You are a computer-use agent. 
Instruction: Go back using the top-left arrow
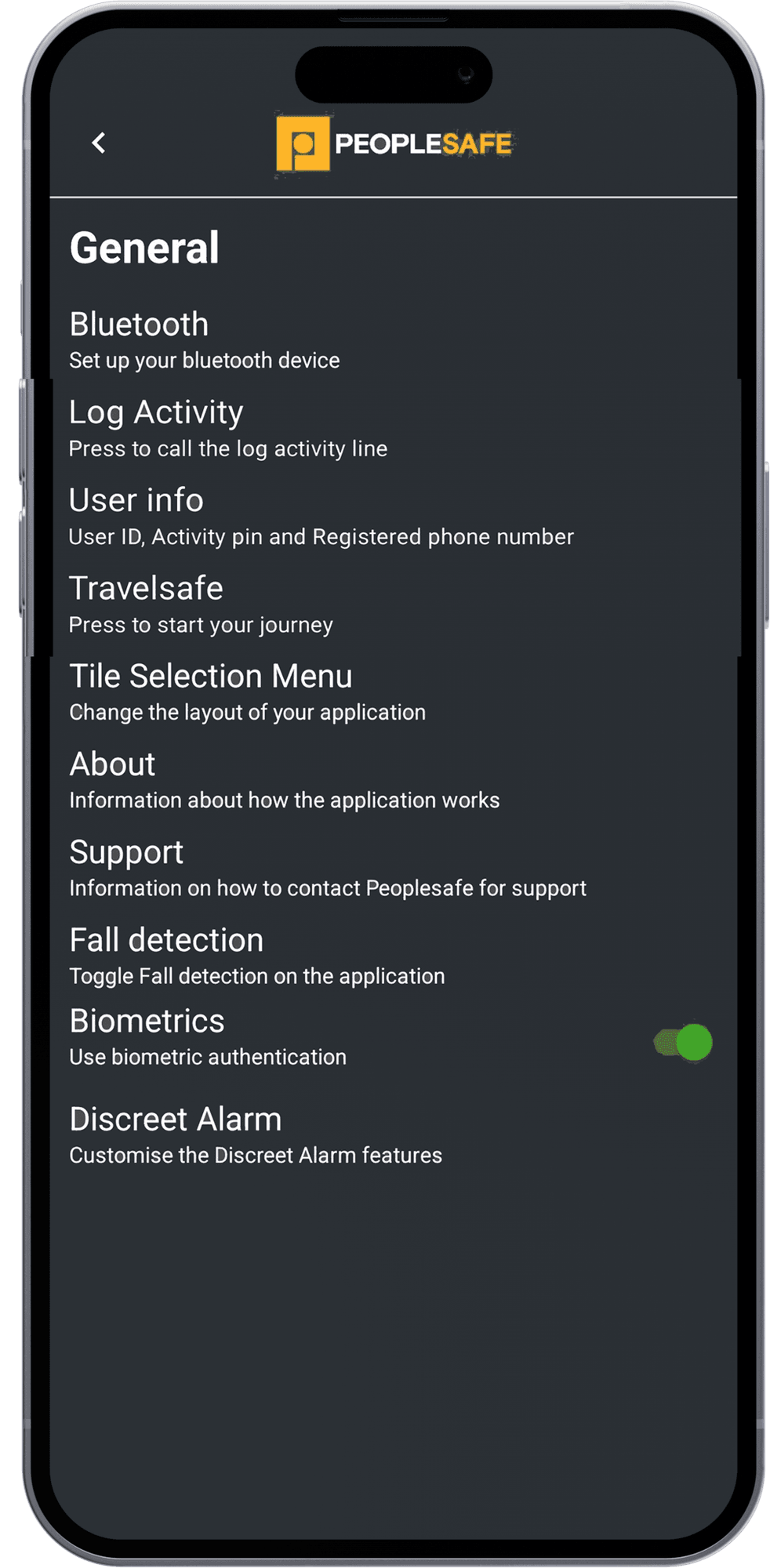click(x=99, y=143)
